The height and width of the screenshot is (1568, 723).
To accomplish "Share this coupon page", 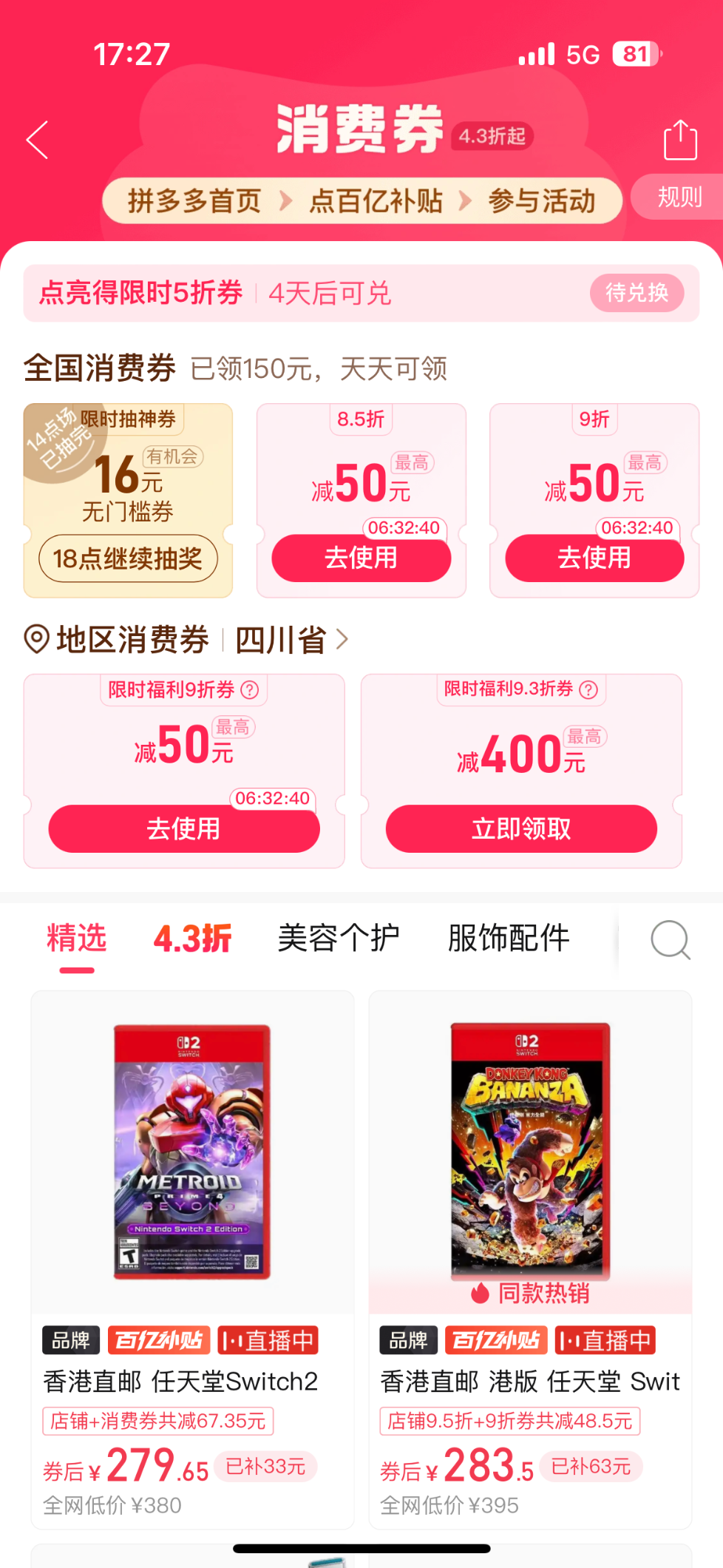I will coord(679,140).
